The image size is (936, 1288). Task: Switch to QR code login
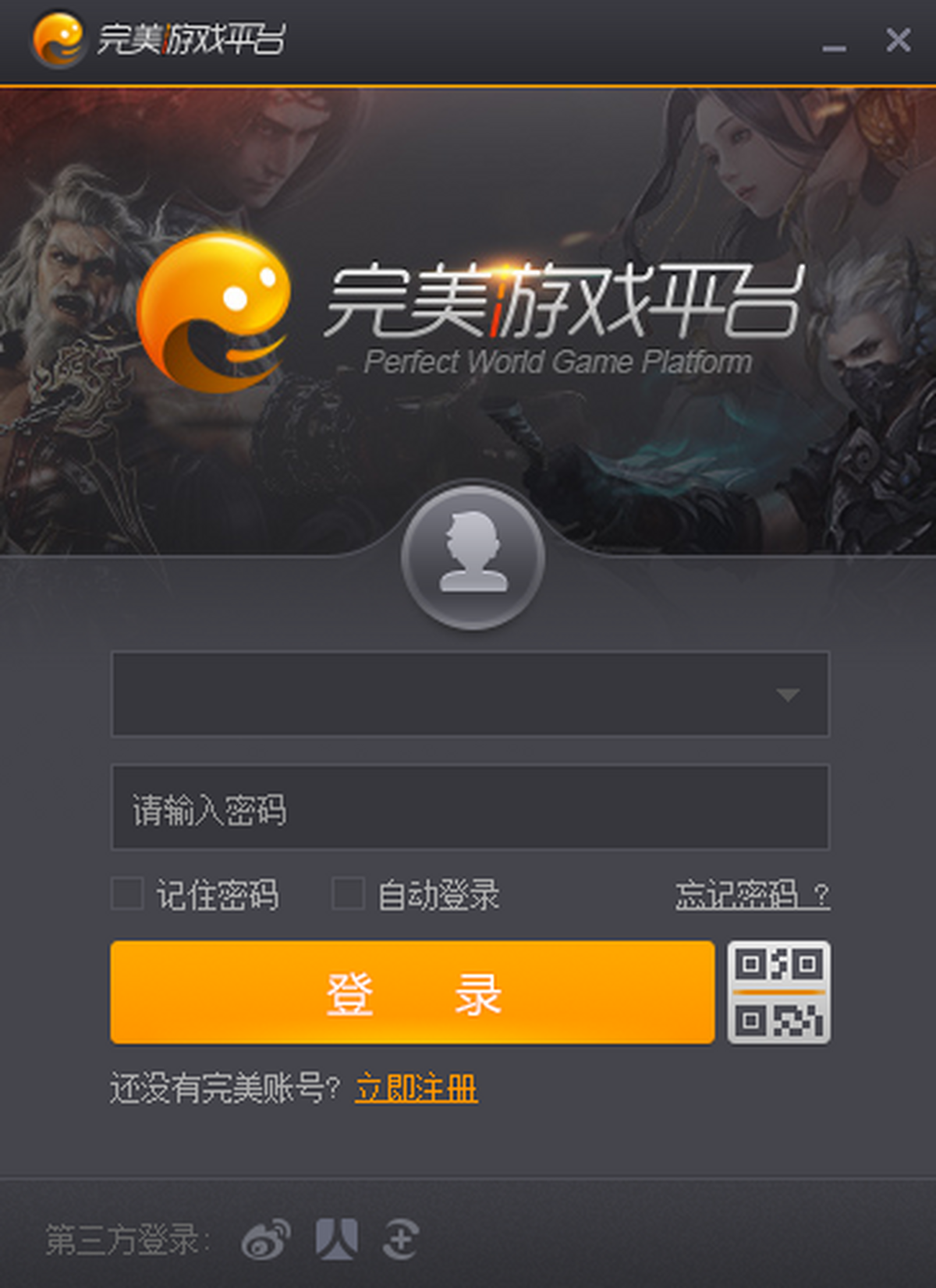(x=778, y=993)
